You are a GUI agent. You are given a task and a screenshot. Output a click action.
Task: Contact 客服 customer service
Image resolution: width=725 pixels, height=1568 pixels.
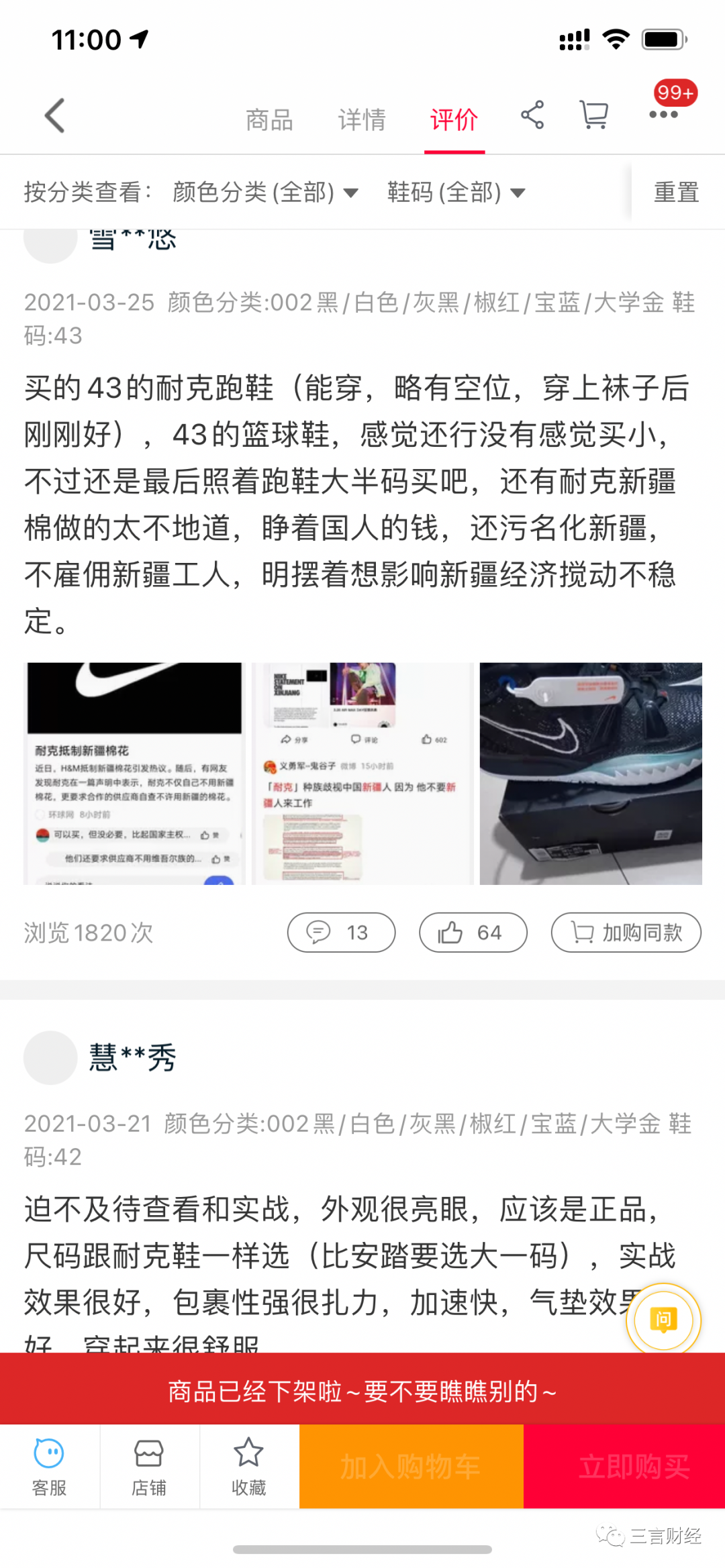pos(49,1467)
